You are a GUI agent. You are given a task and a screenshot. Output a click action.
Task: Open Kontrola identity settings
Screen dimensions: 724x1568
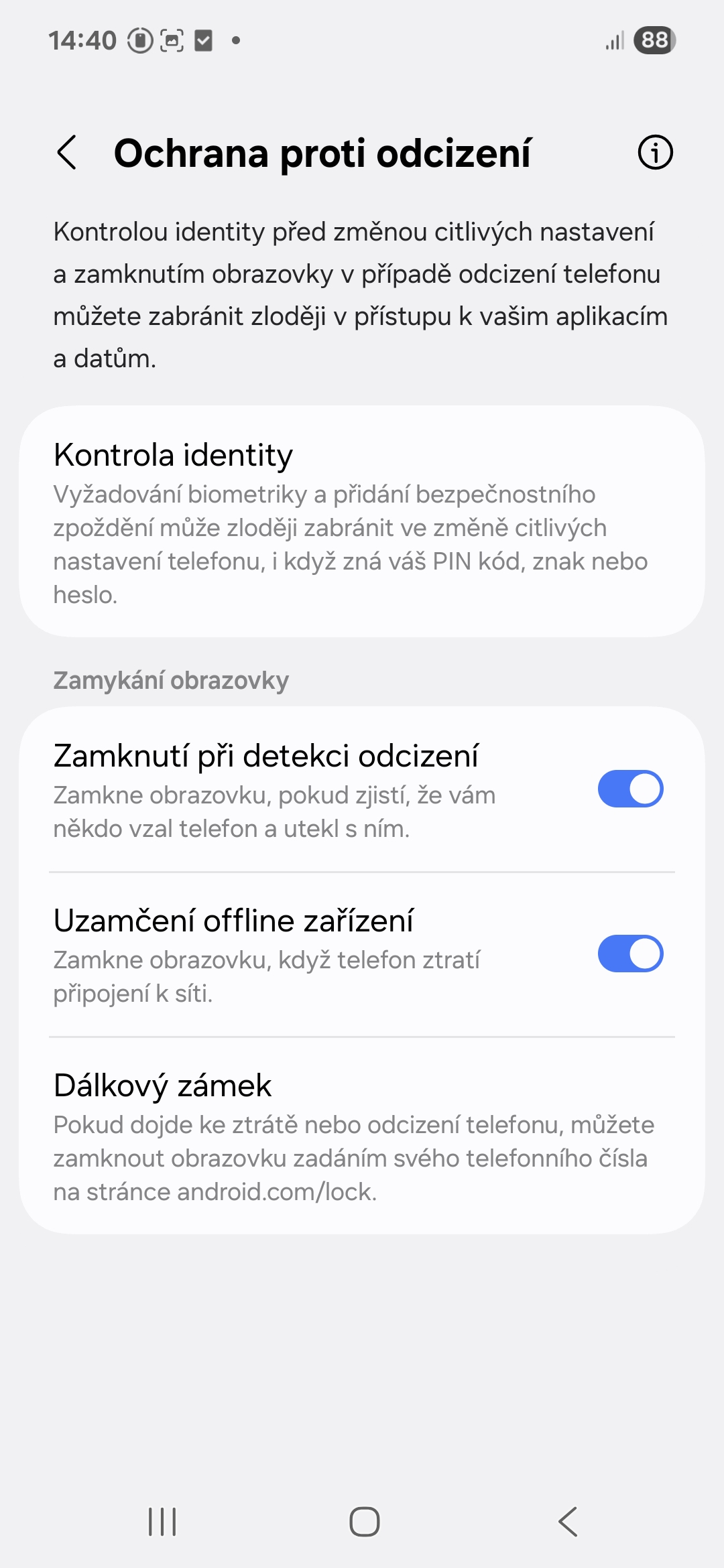362,521
